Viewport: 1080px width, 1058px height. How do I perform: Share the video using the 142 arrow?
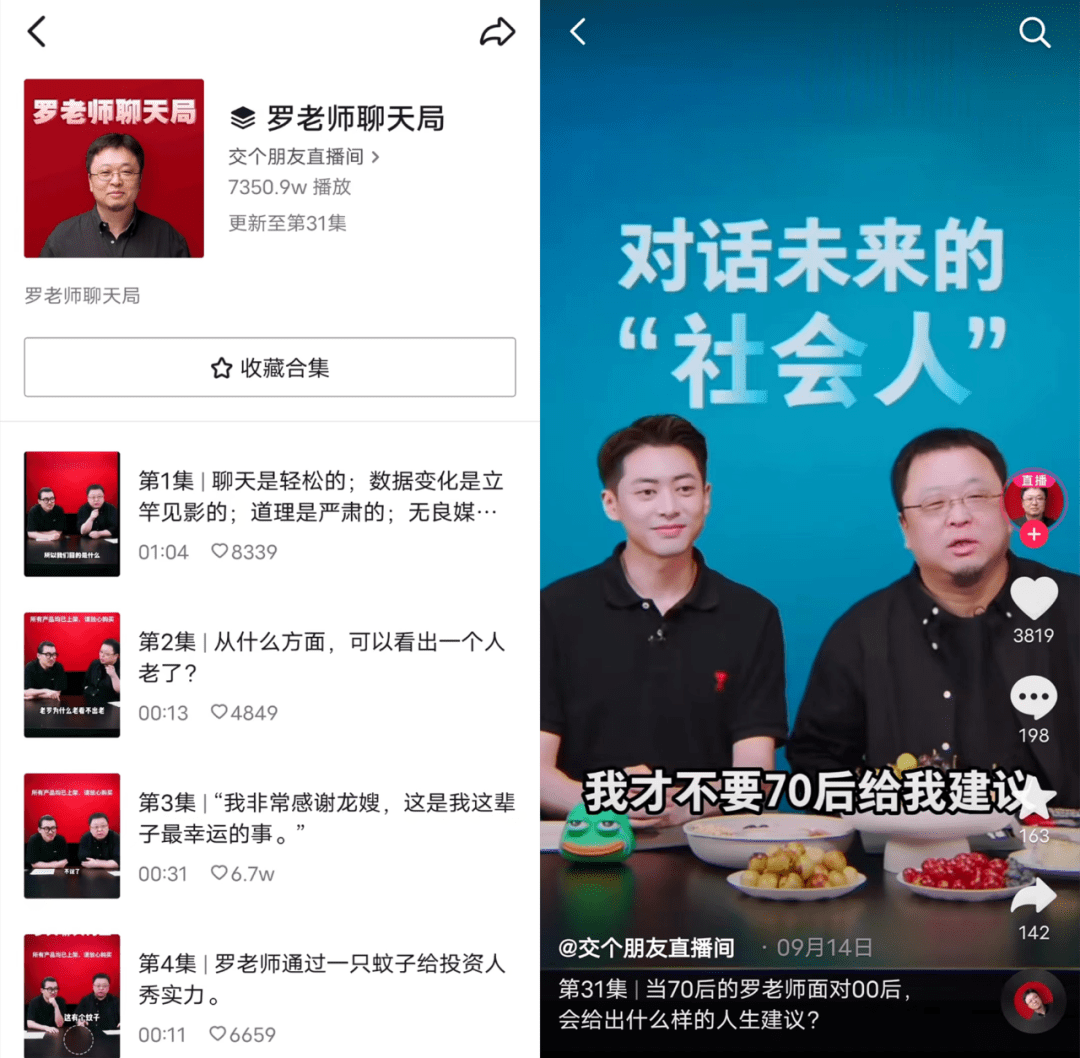pos(1033,896)
